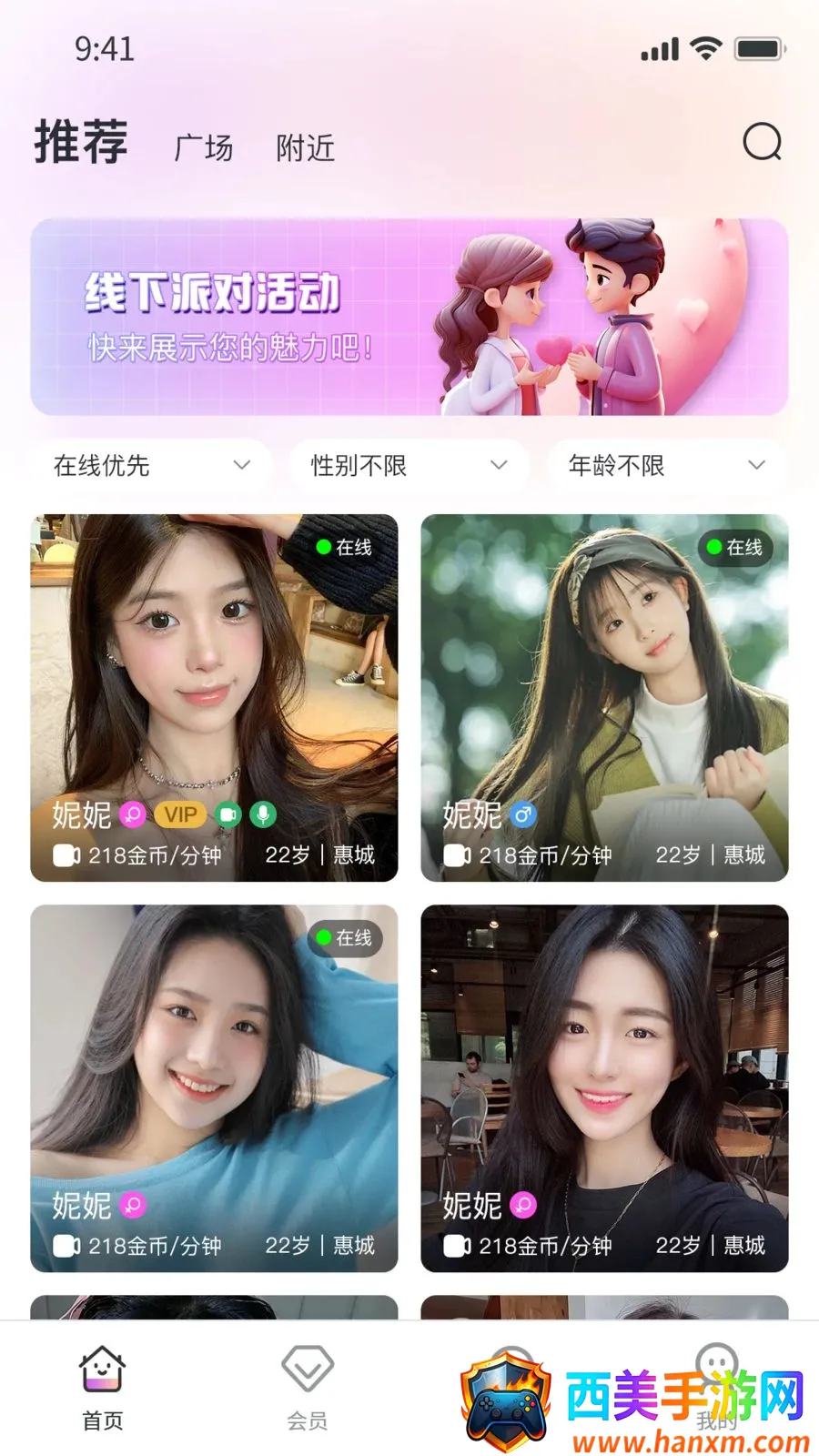Go to the 首页 bottom tab
The image size is (819, 1456).
click(102, 1388)
